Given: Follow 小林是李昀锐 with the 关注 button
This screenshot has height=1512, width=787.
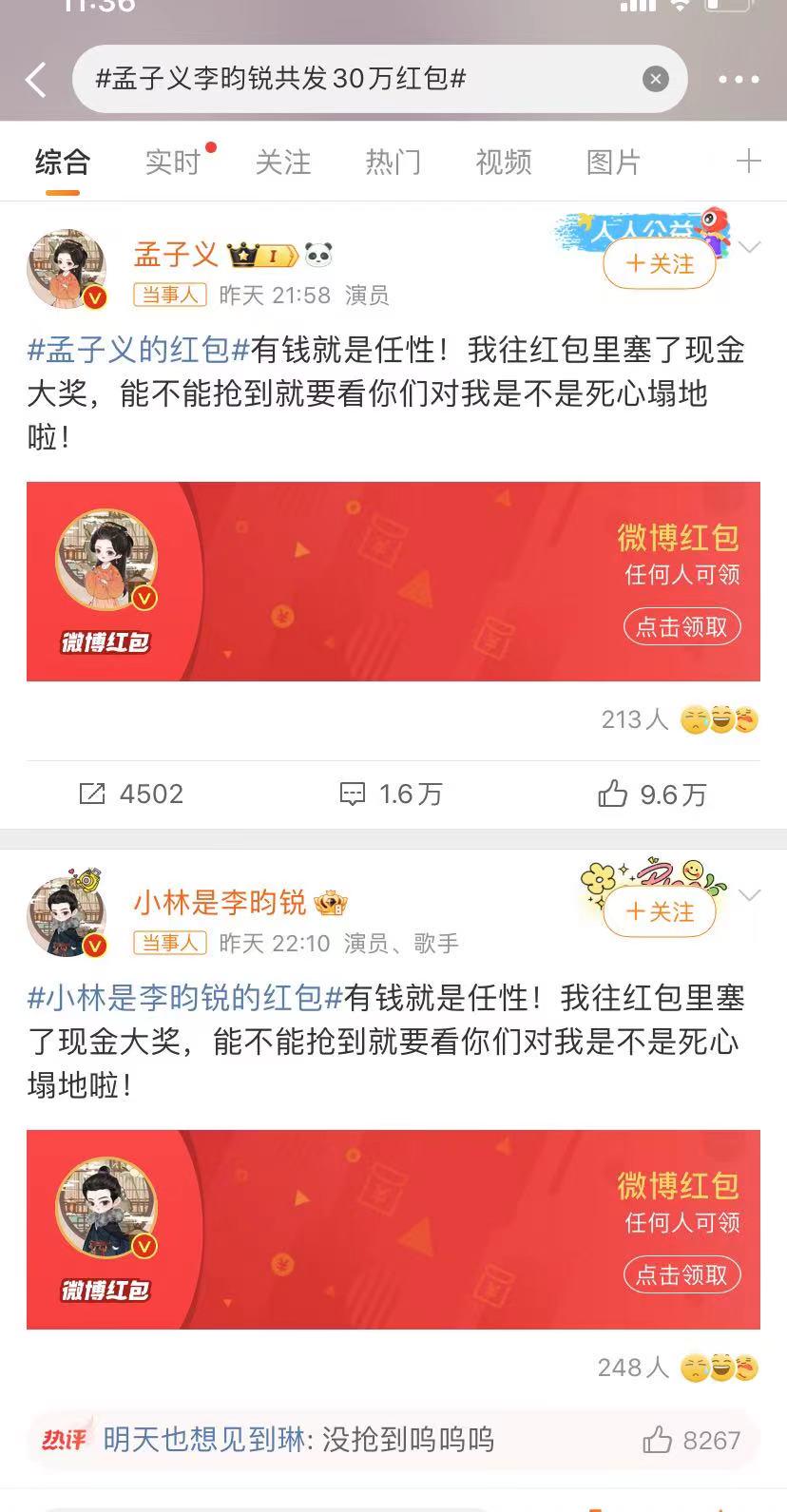Looking at the screenshot, I should tap(660, 911).
